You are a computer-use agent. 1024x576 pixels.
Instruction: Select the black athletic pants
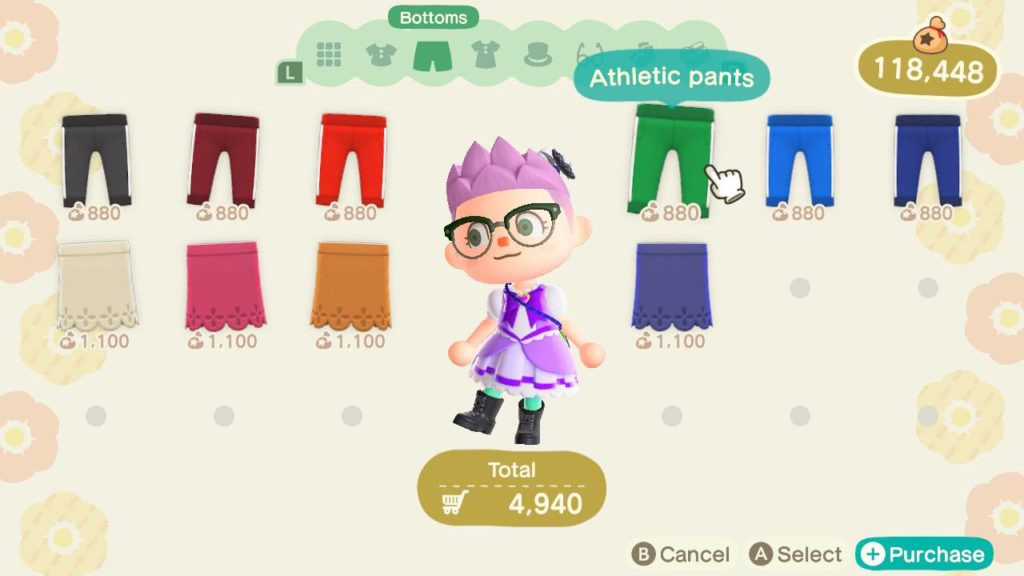click(x=96, y=160)
